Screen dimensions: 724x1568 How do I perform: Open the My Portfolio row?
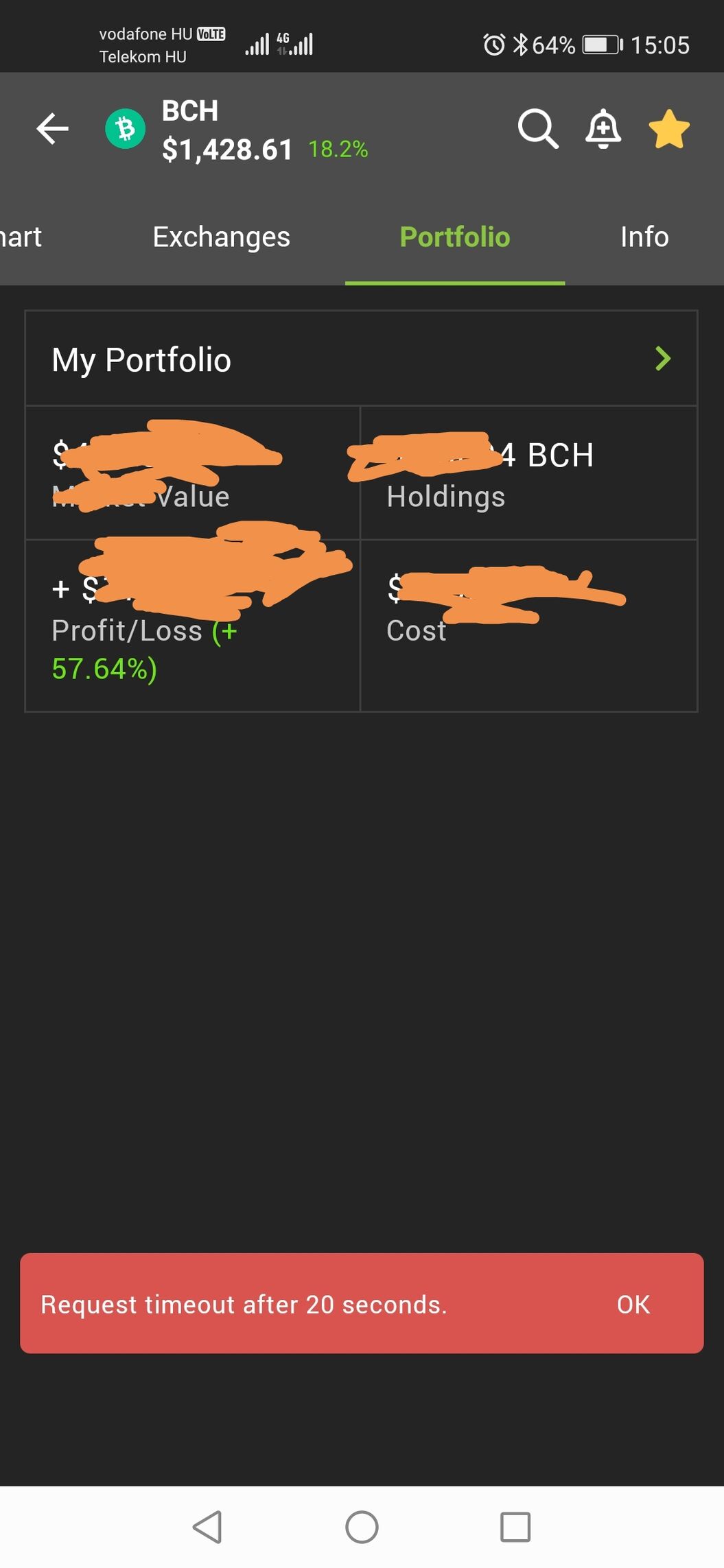361,359
